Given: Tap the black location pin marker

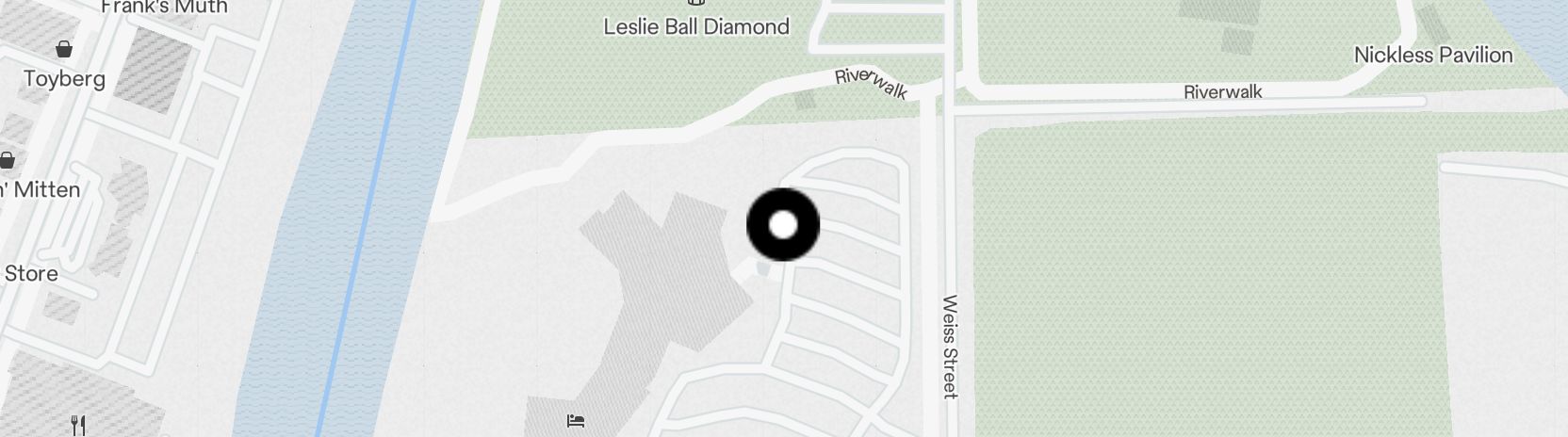Looking at the screenshot, I should click(x=783, y=225).
